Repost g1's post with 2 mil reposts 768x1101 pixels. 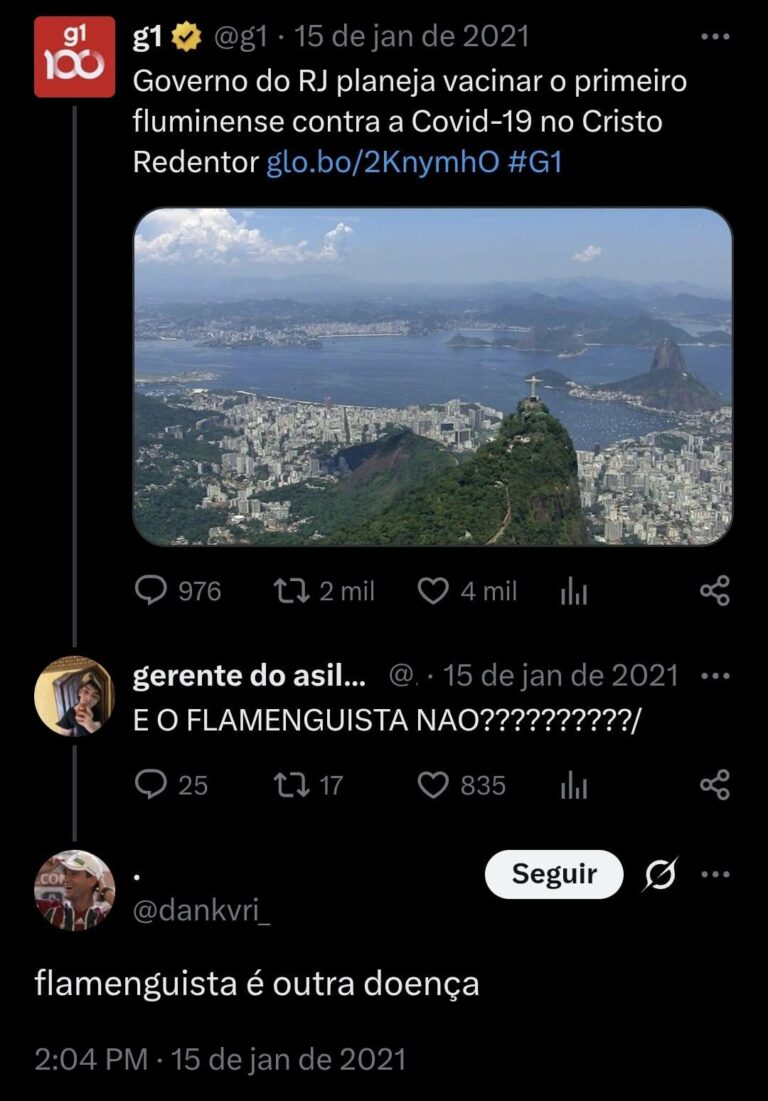291,592
